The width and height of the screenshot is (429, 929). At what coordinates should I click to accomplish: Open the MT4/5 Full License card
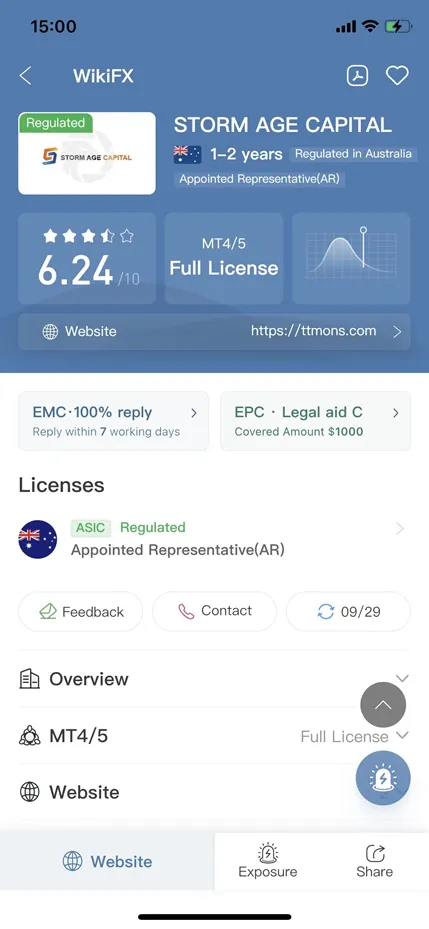click(x=224, y=258)
